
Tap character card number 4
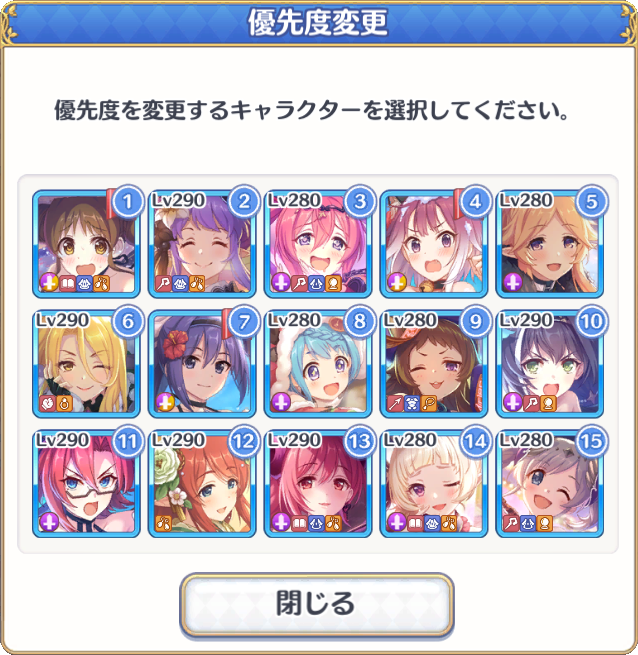433,245
